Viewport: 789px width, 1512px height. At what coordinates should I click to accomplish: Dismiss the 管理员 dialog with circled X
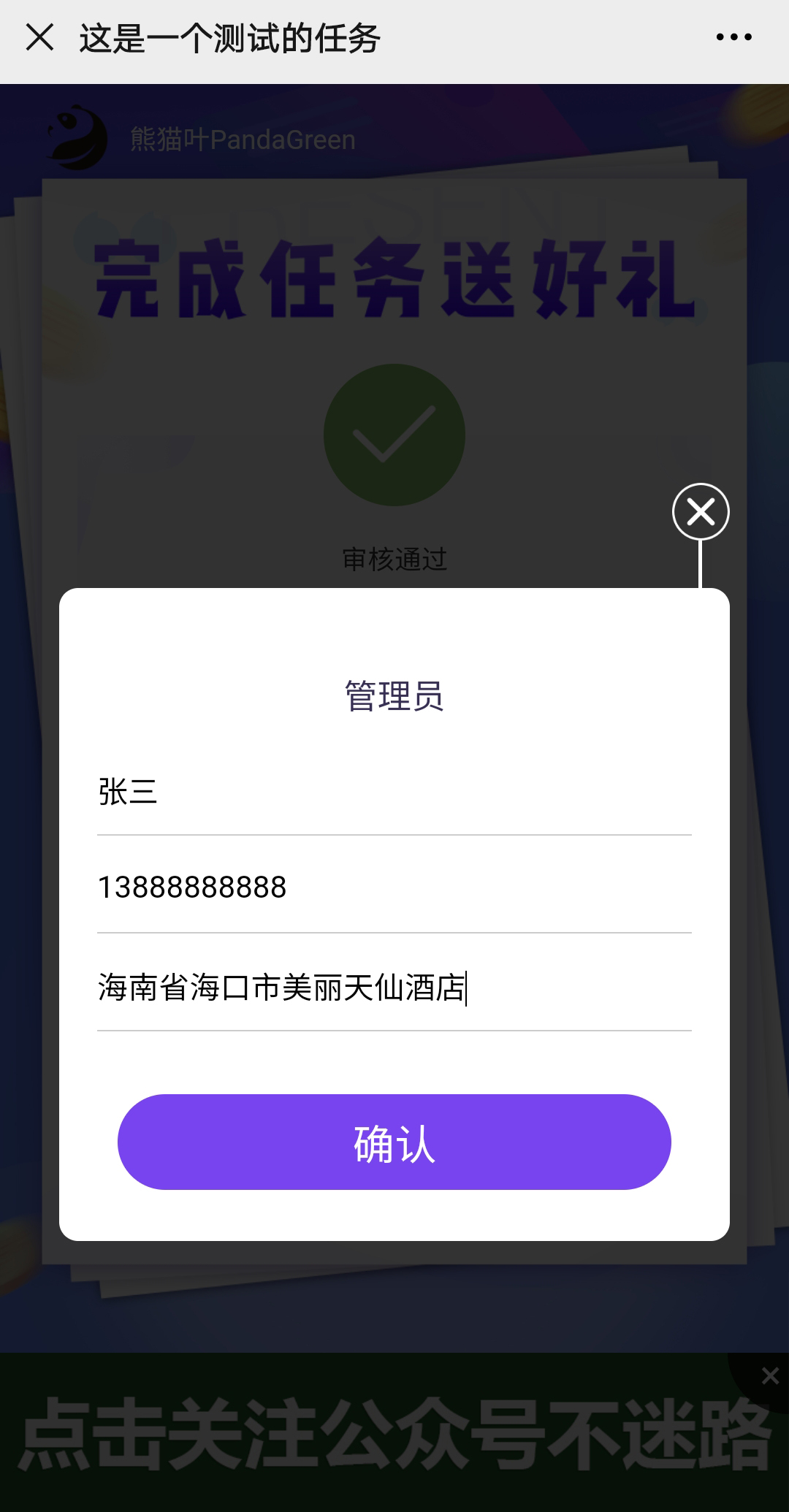click(x=701, y=512)
